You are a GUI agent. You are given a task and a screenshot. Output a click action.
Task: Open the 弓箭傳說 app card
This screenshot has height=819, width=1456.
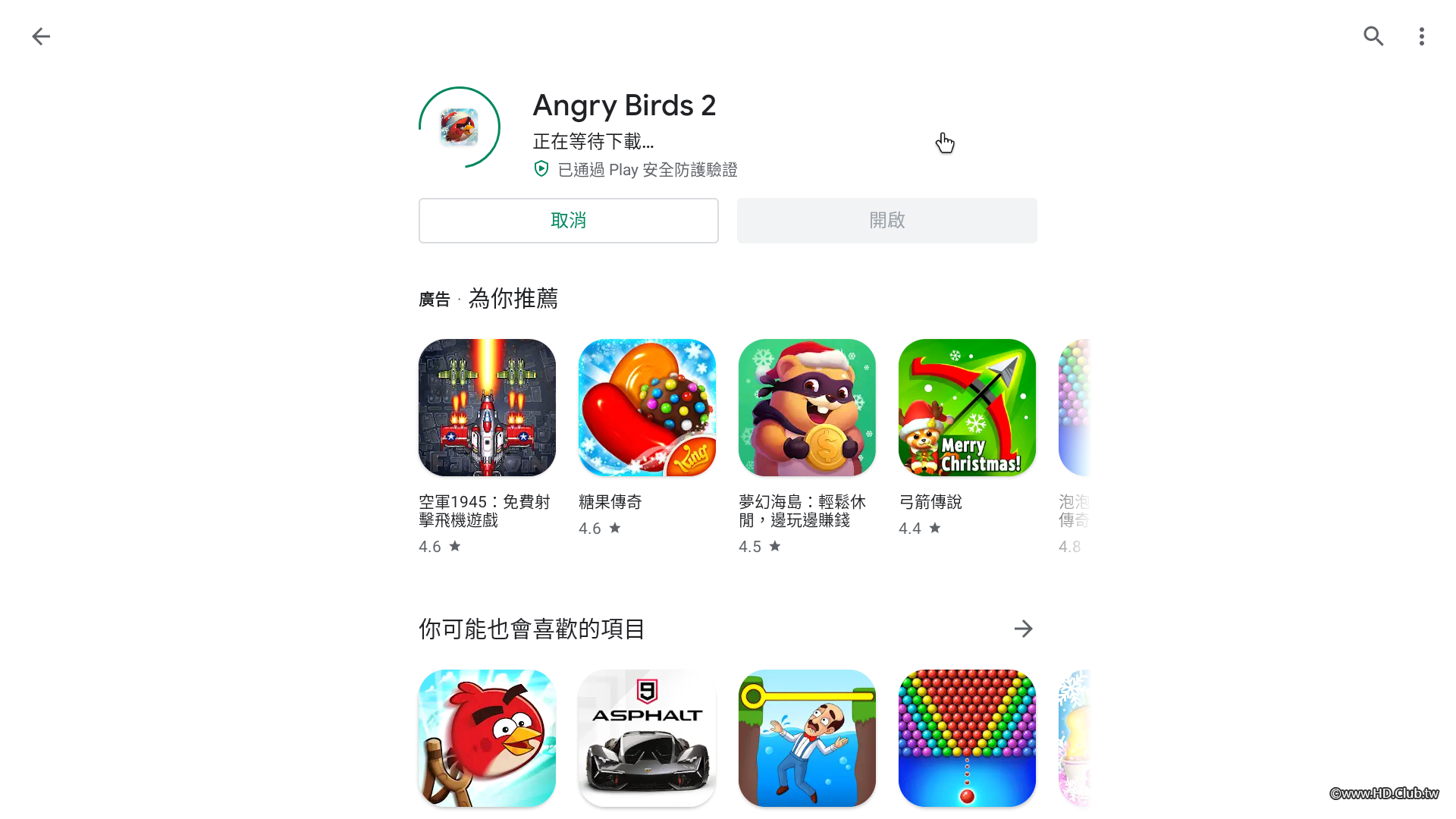click(967, 408)
